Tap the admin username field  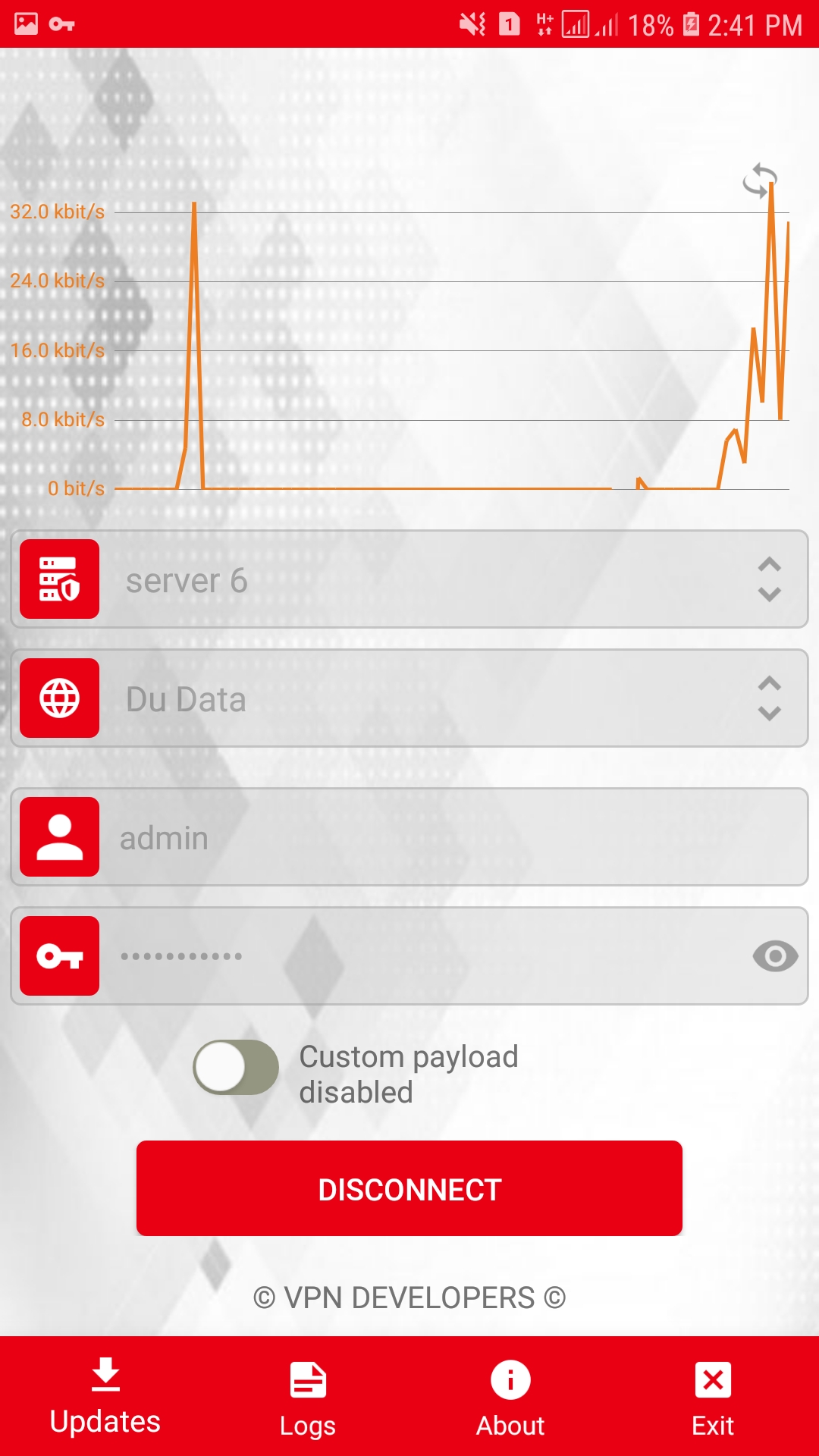[409, 837]
